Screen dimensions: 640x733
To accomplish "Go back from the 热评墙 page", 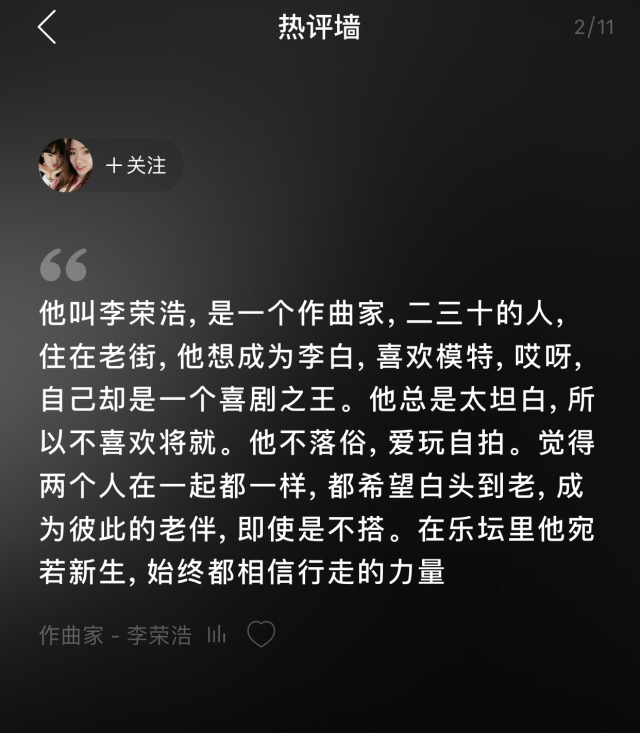I will 46,28.
